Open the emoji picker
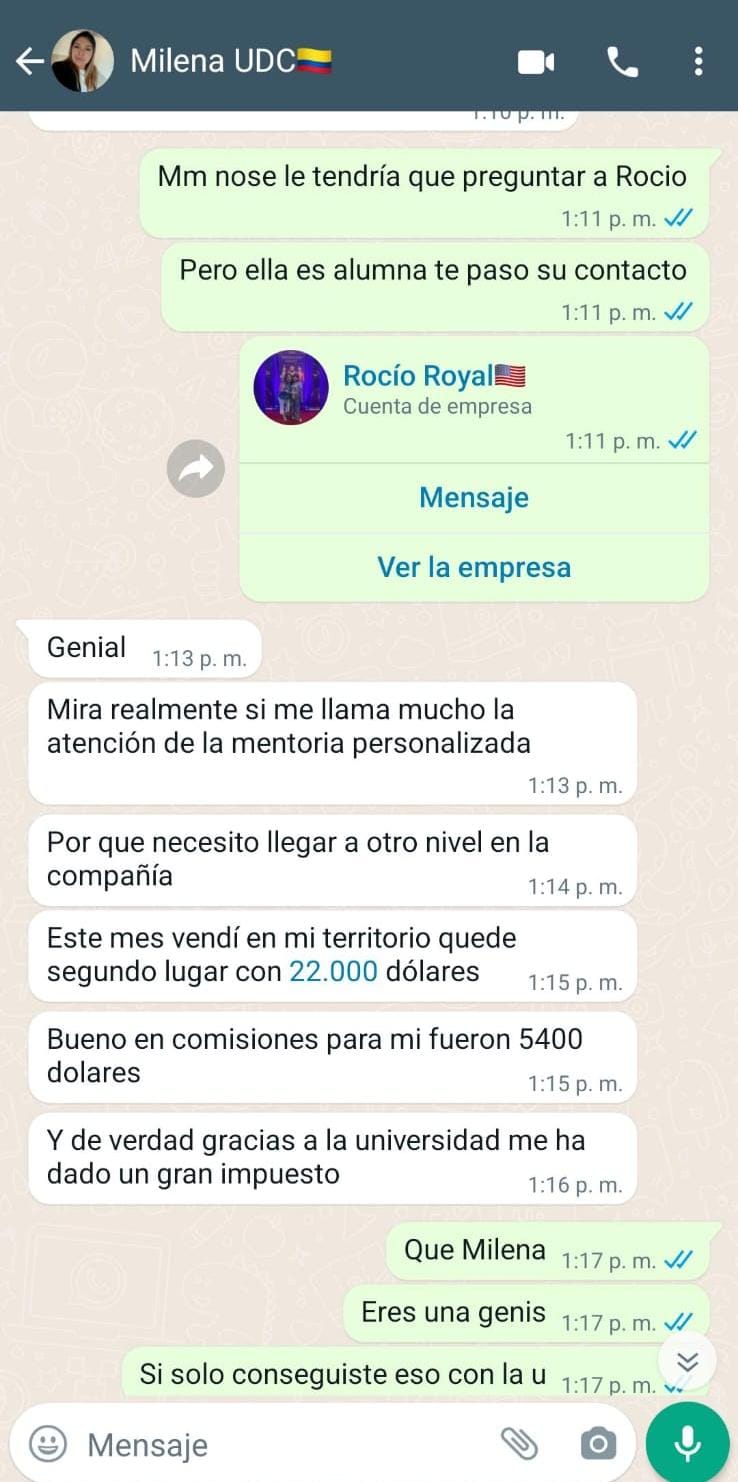738x1482 pixels. [48, 1444]
